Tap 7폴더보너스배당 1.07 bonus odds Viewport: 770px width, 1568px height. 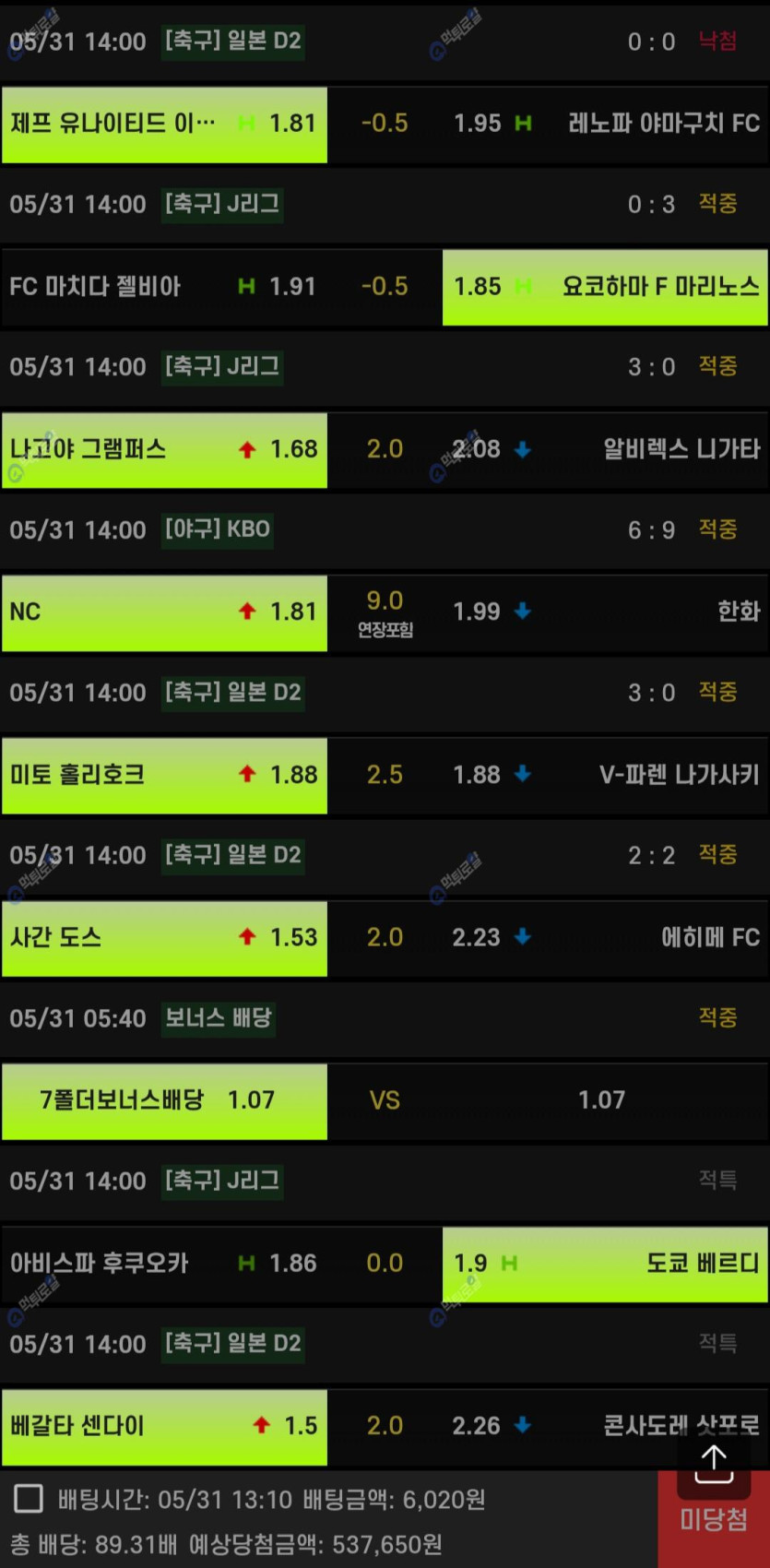tap(164, 1101)
